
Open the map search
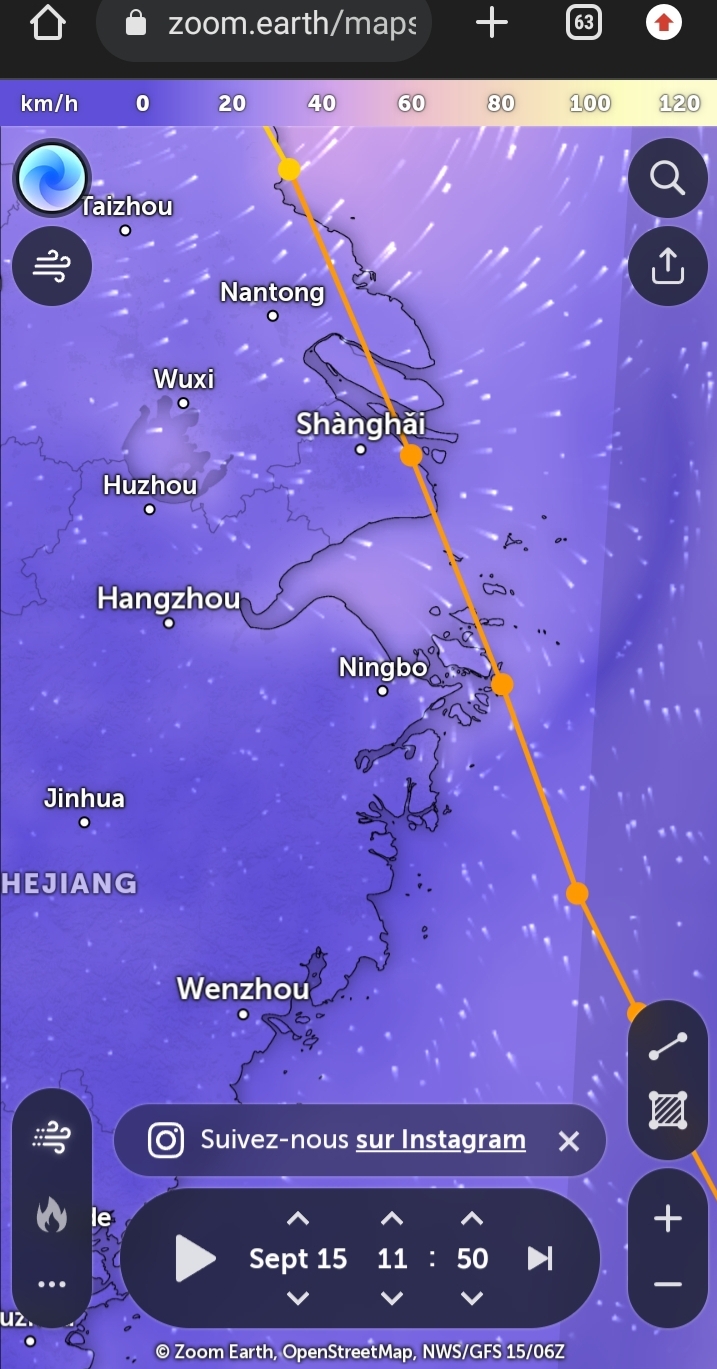coord(667,178)
